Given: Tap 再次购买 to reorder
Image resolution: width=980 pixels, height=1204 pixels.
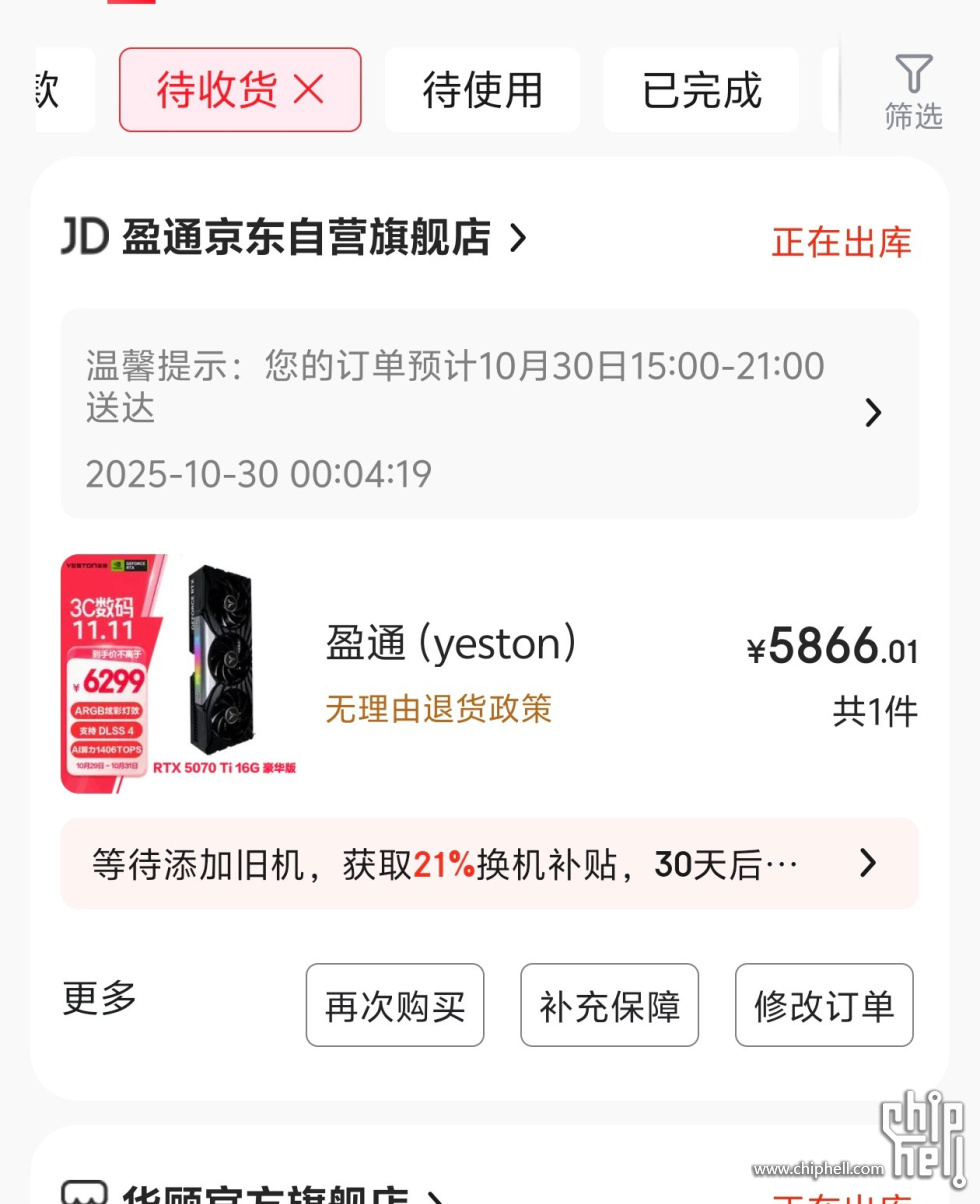Looking at the screenshot, I should pyautogui.click(x=395, y=1005).
